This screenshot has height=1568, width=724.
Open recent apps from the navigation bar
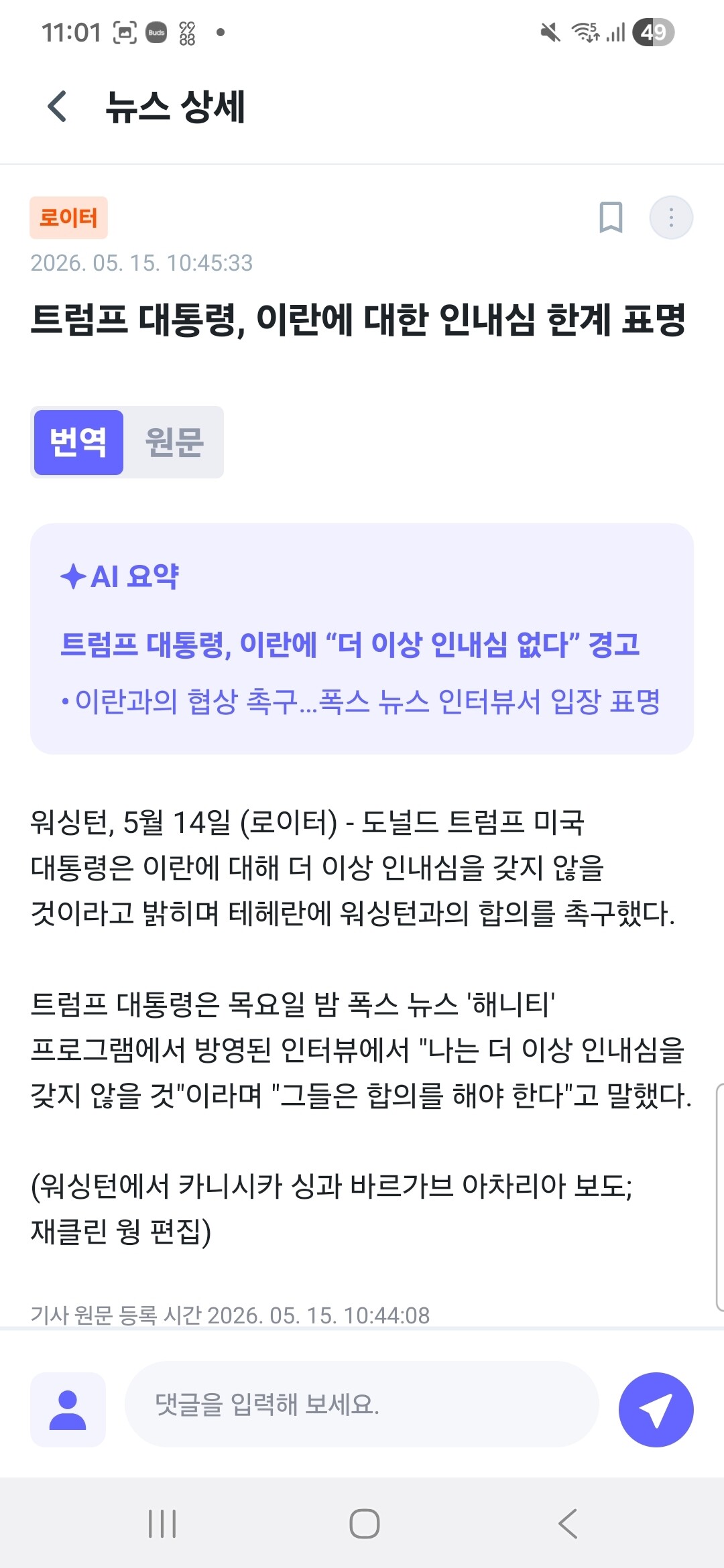tap(162, 1523)
